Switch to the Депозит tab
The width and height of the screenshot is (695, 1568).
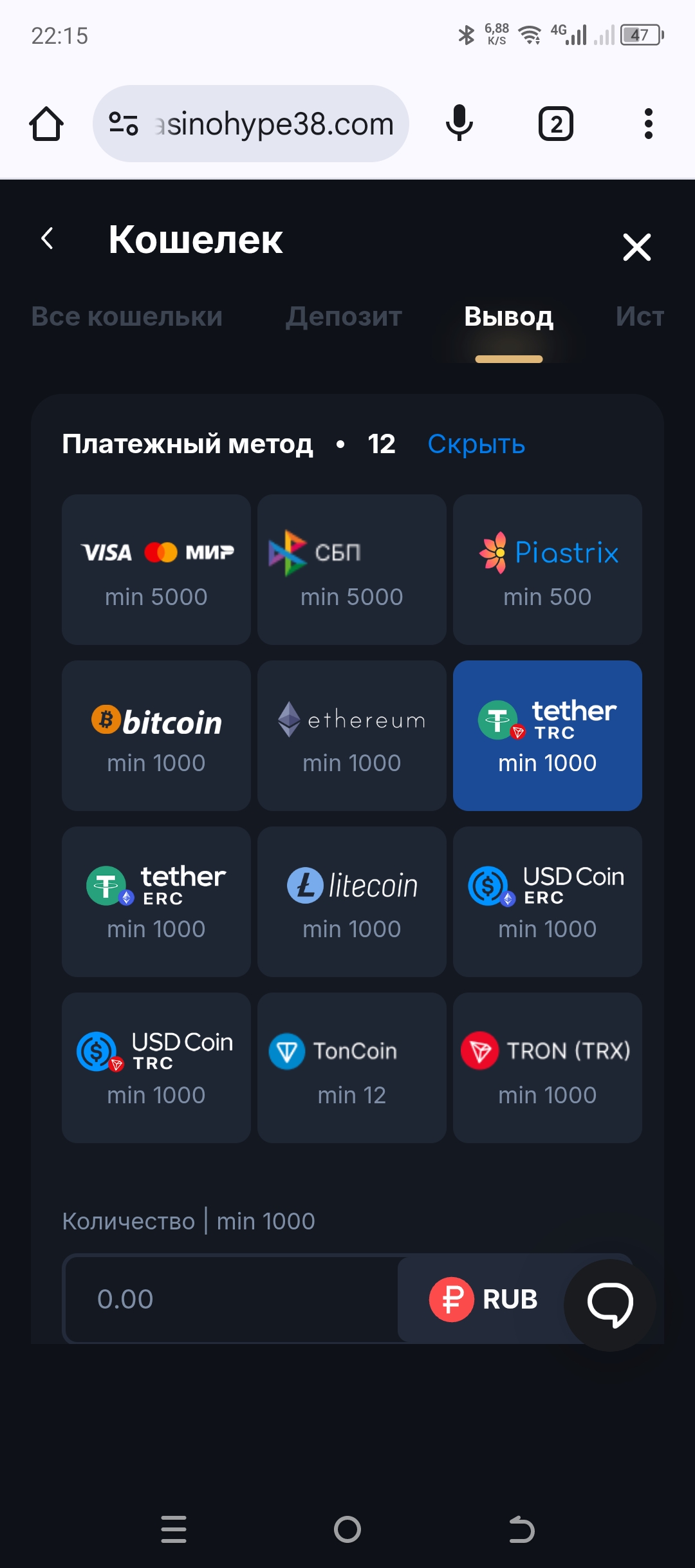point(344,317)
